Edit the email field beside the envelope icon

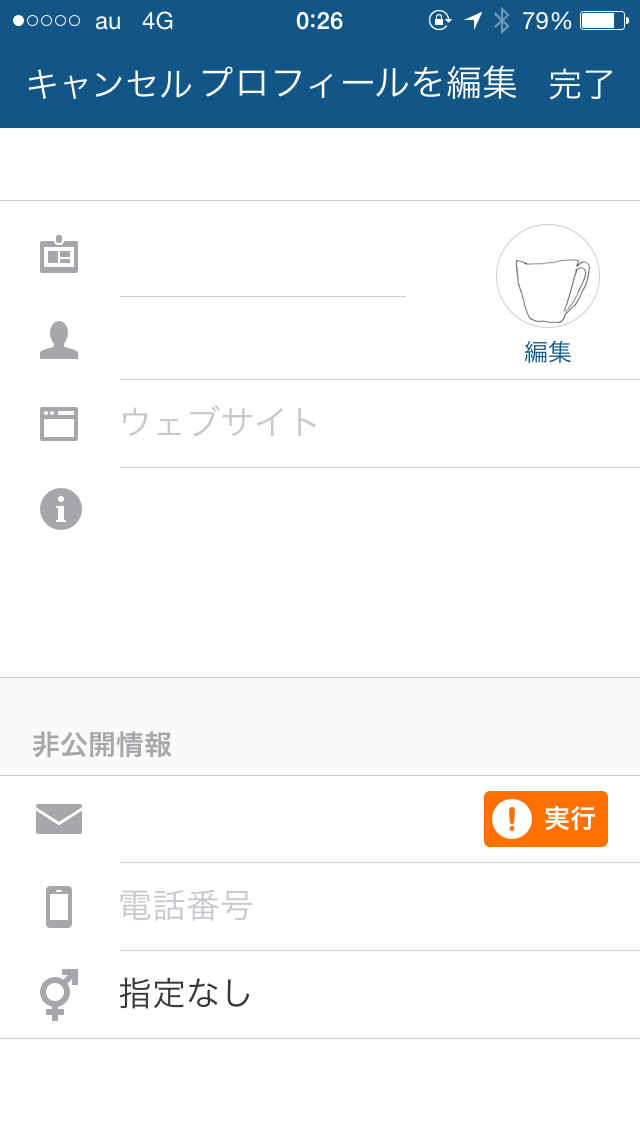pos(297,819)
